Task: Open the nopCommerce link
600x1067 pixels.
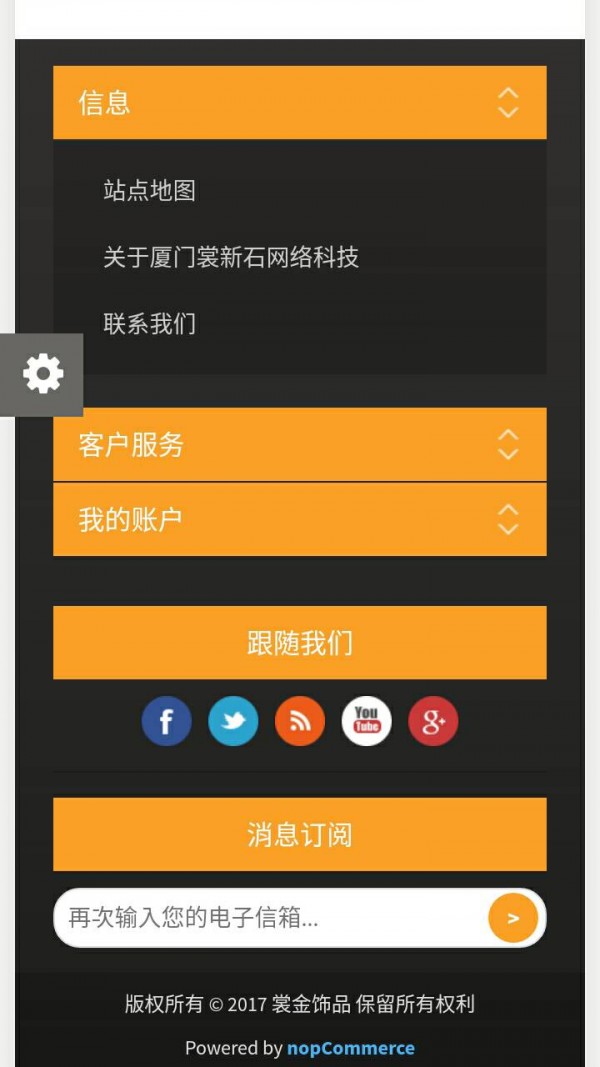Action: pos(350,1048)
